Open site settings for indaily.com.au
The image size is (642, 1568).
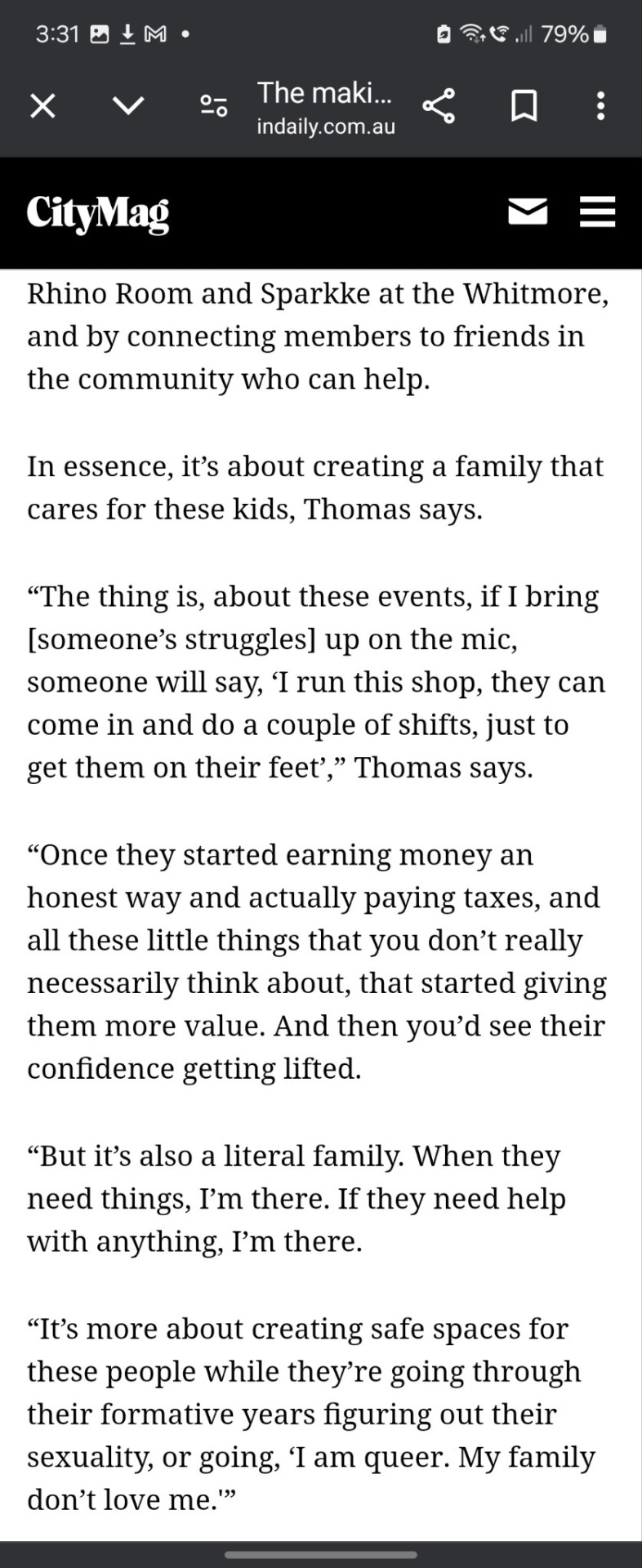214,106
